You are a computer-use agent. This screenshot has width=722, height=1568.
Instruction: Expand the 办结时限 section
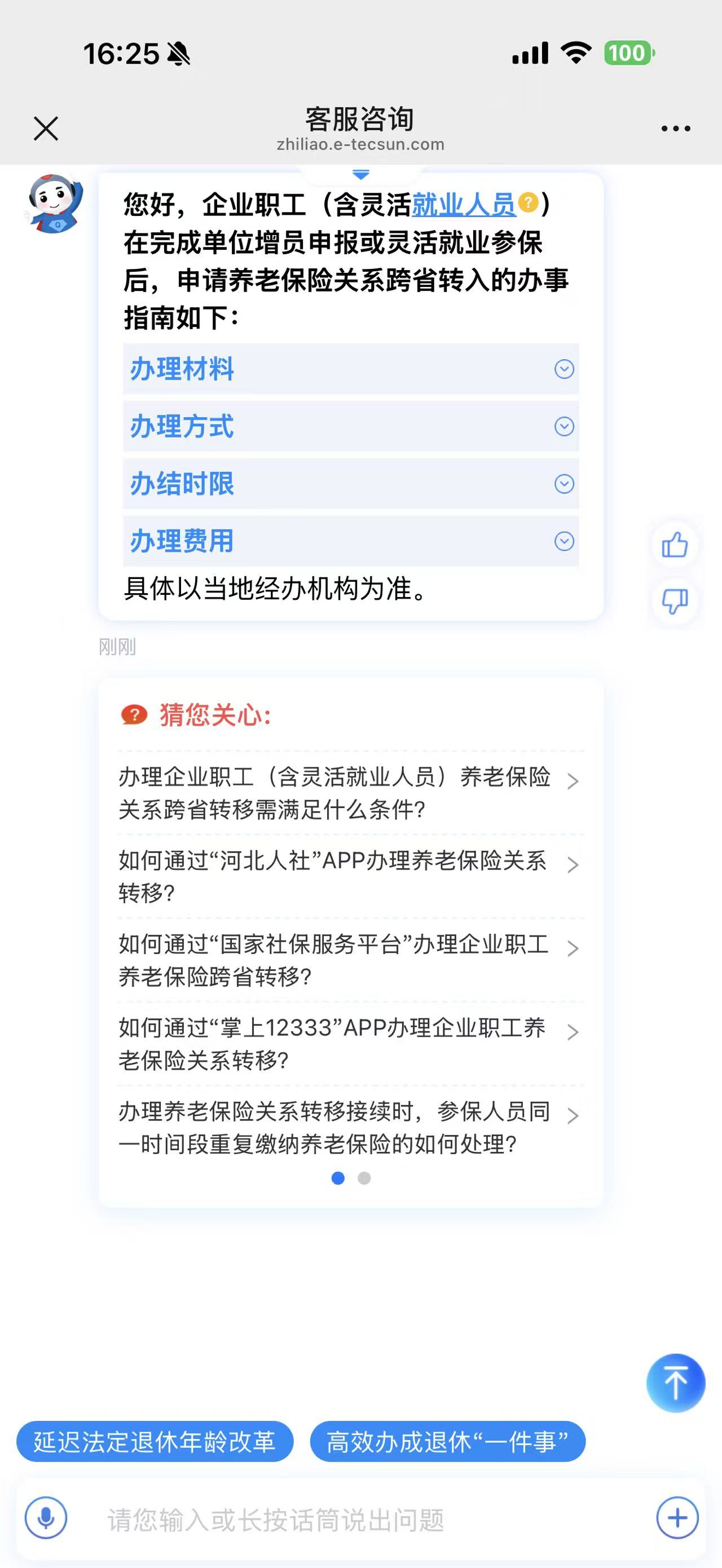[351, 484]
